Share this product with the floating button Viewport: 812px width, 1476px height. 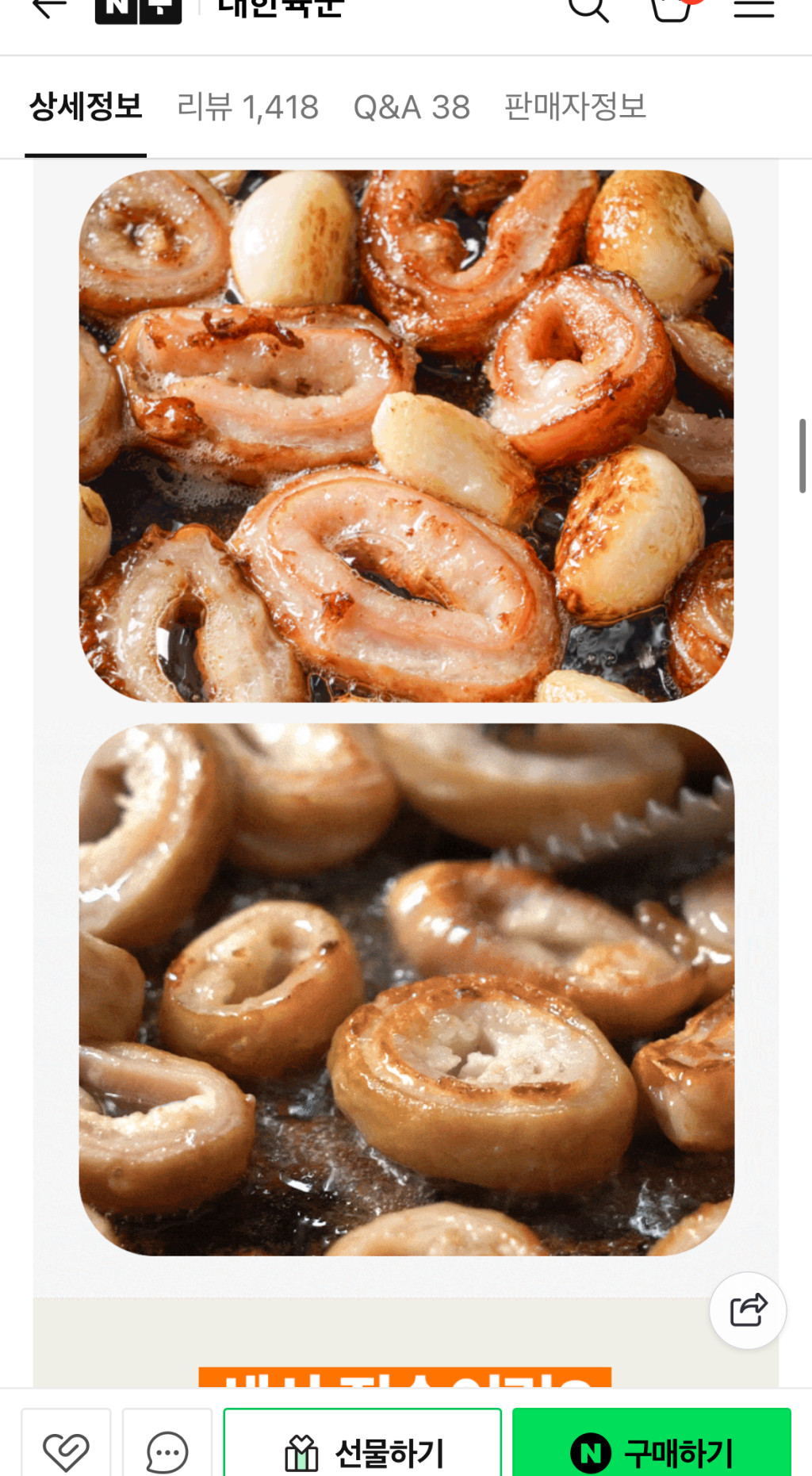pos(748,1310)
